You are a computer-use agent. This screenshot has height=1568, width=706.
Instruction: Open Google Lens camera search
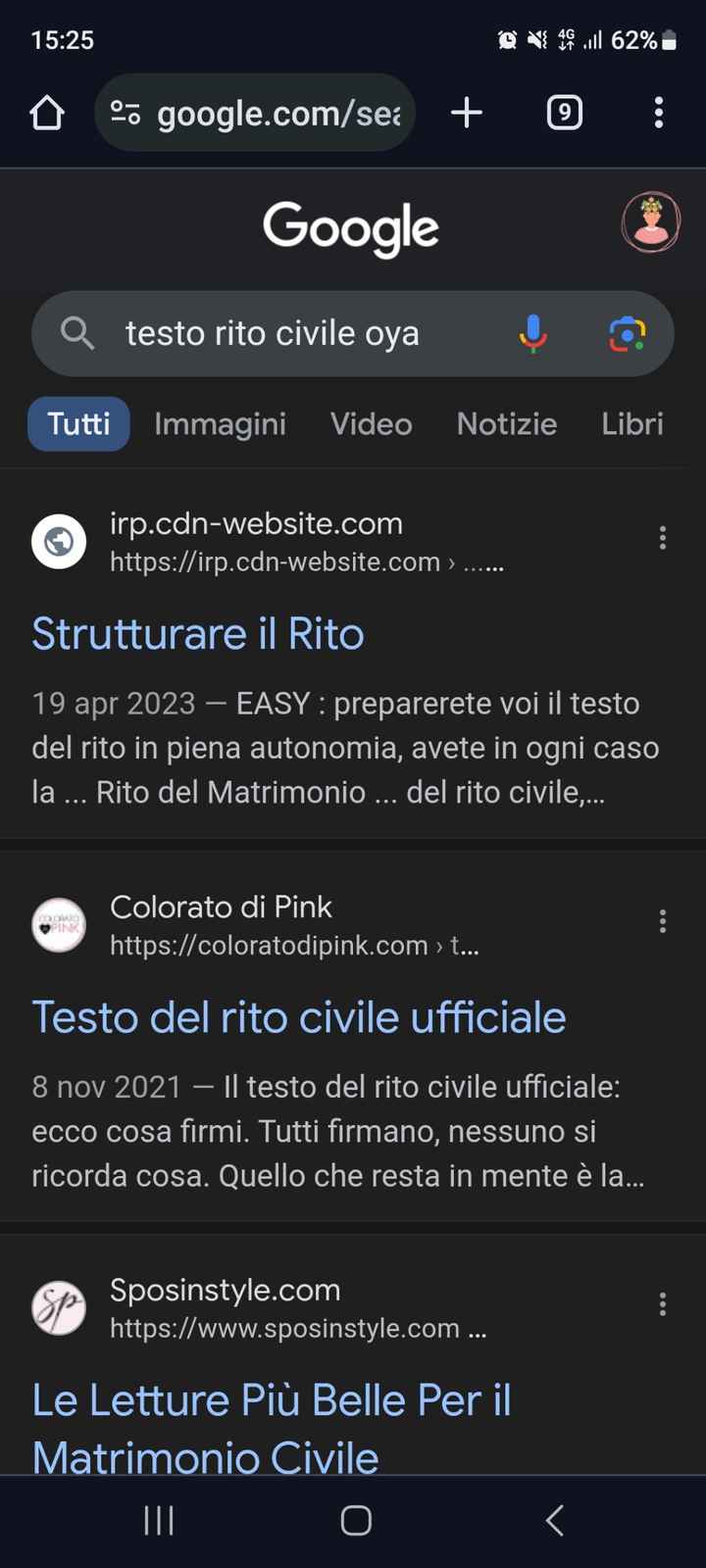[629, 333]
